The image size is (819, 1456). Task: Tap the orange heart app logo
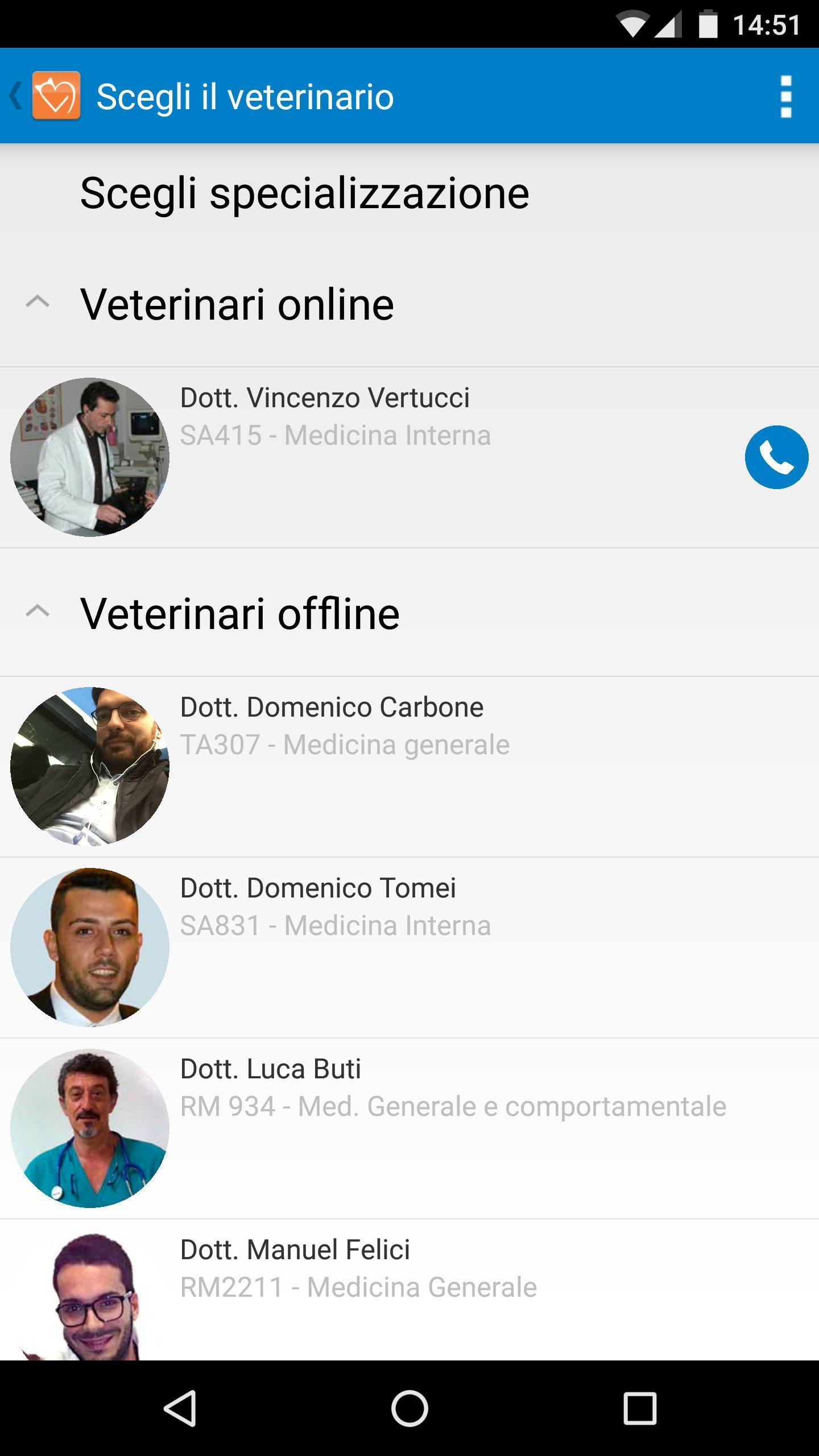pyautogui.click(x=56, y=96)
